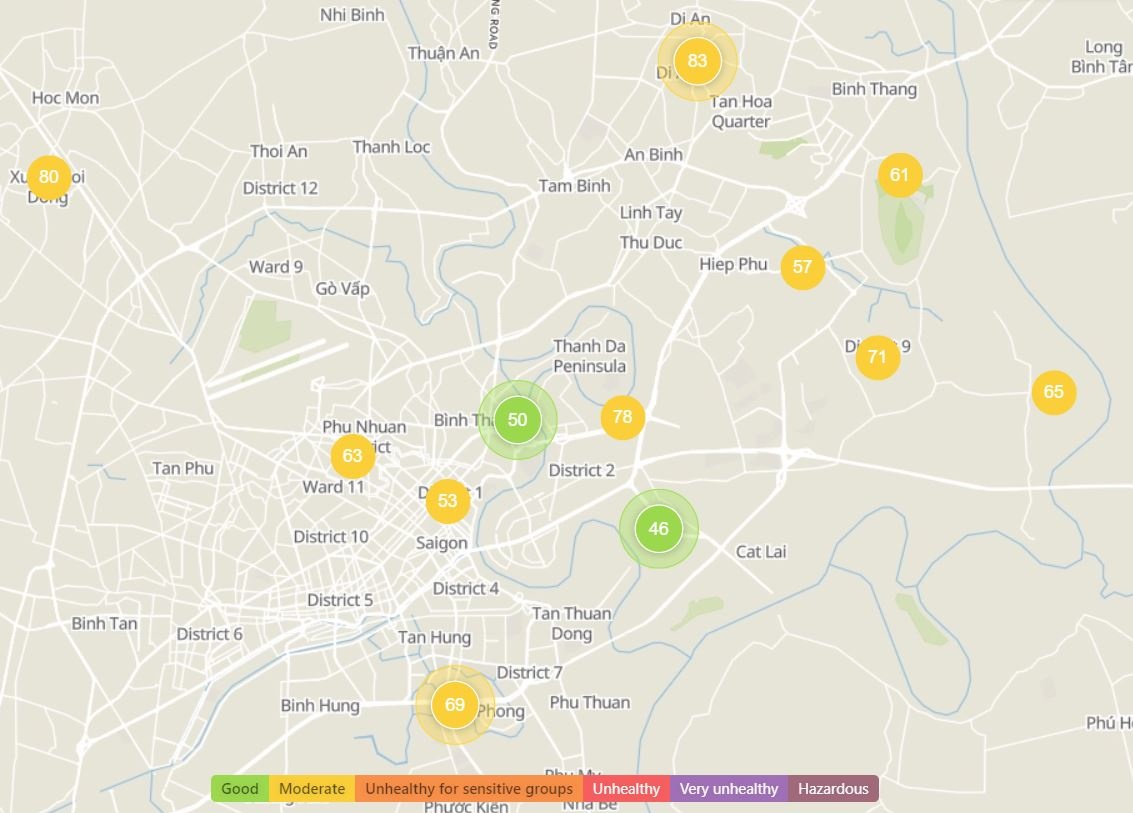
Task: Open the AQI 69 marker near District 7
Action: point(455,705)
